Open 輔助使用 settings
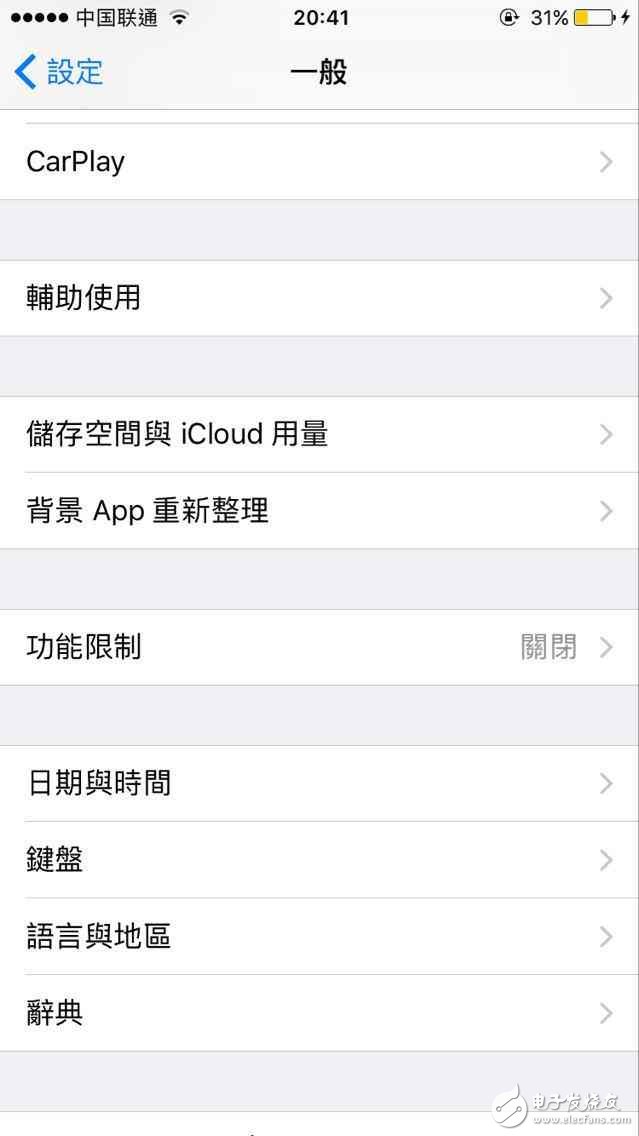The image size is (639, 1136). (319, 298)
